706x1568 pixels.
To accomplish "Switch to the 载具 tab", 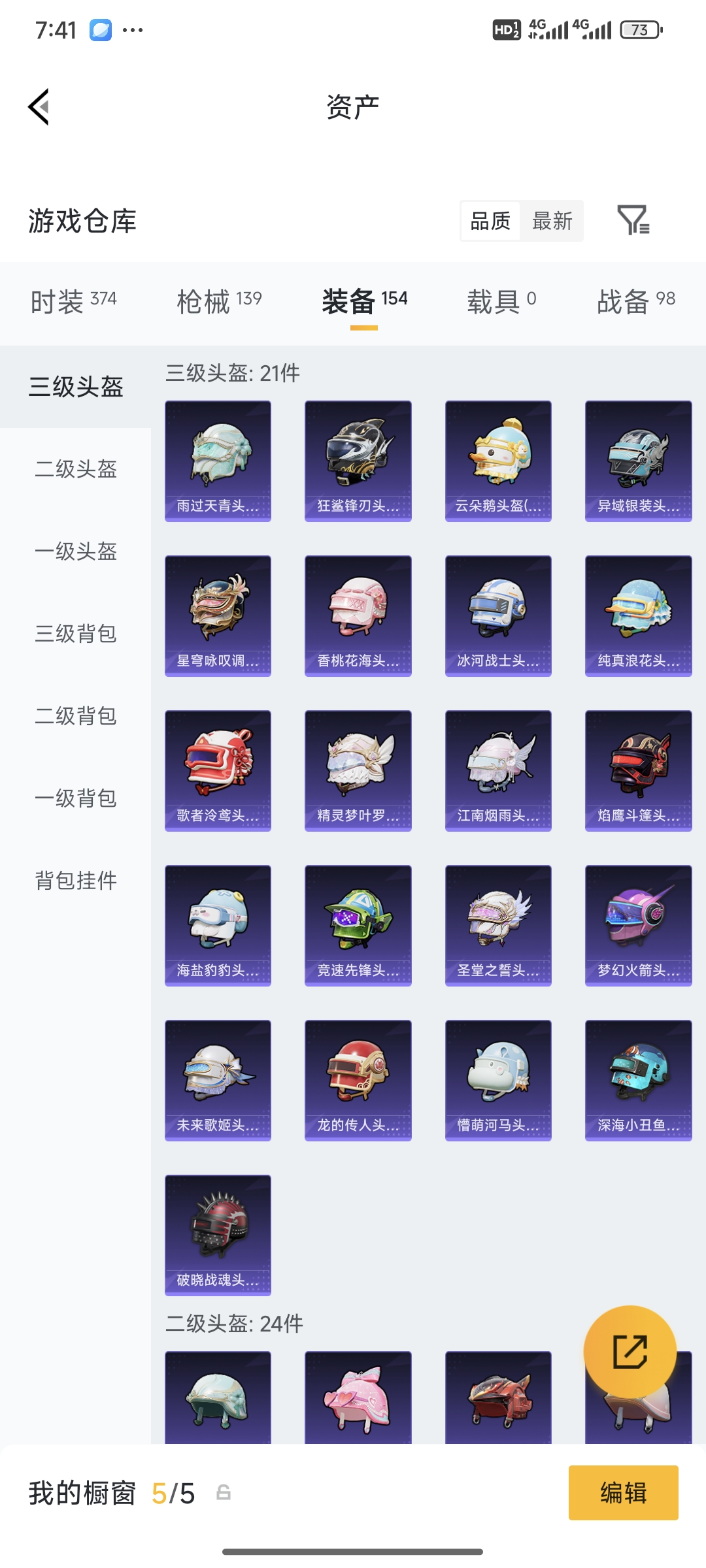I will tap(501, 301).
